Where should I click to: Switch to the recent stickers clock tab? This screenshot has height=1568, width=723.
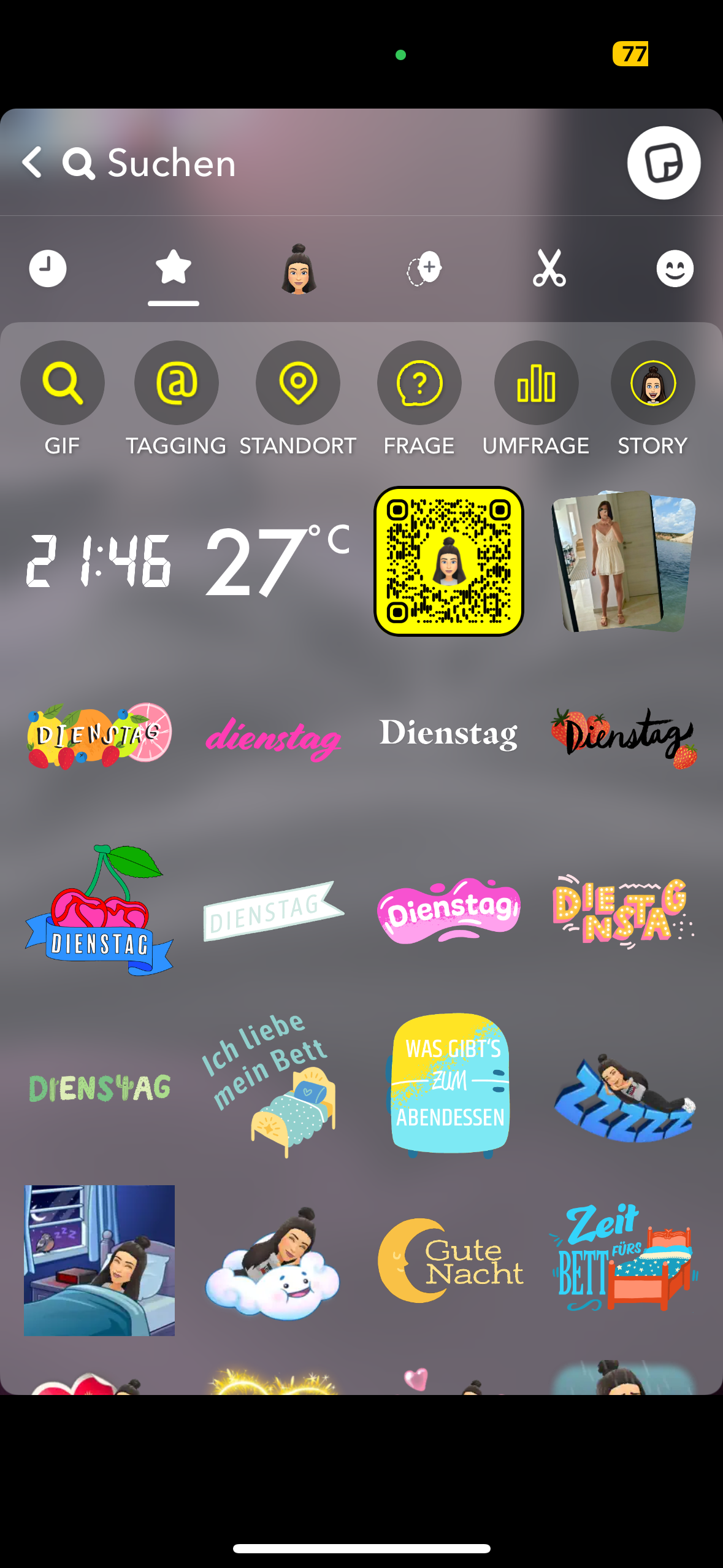(x=48, y=268)
